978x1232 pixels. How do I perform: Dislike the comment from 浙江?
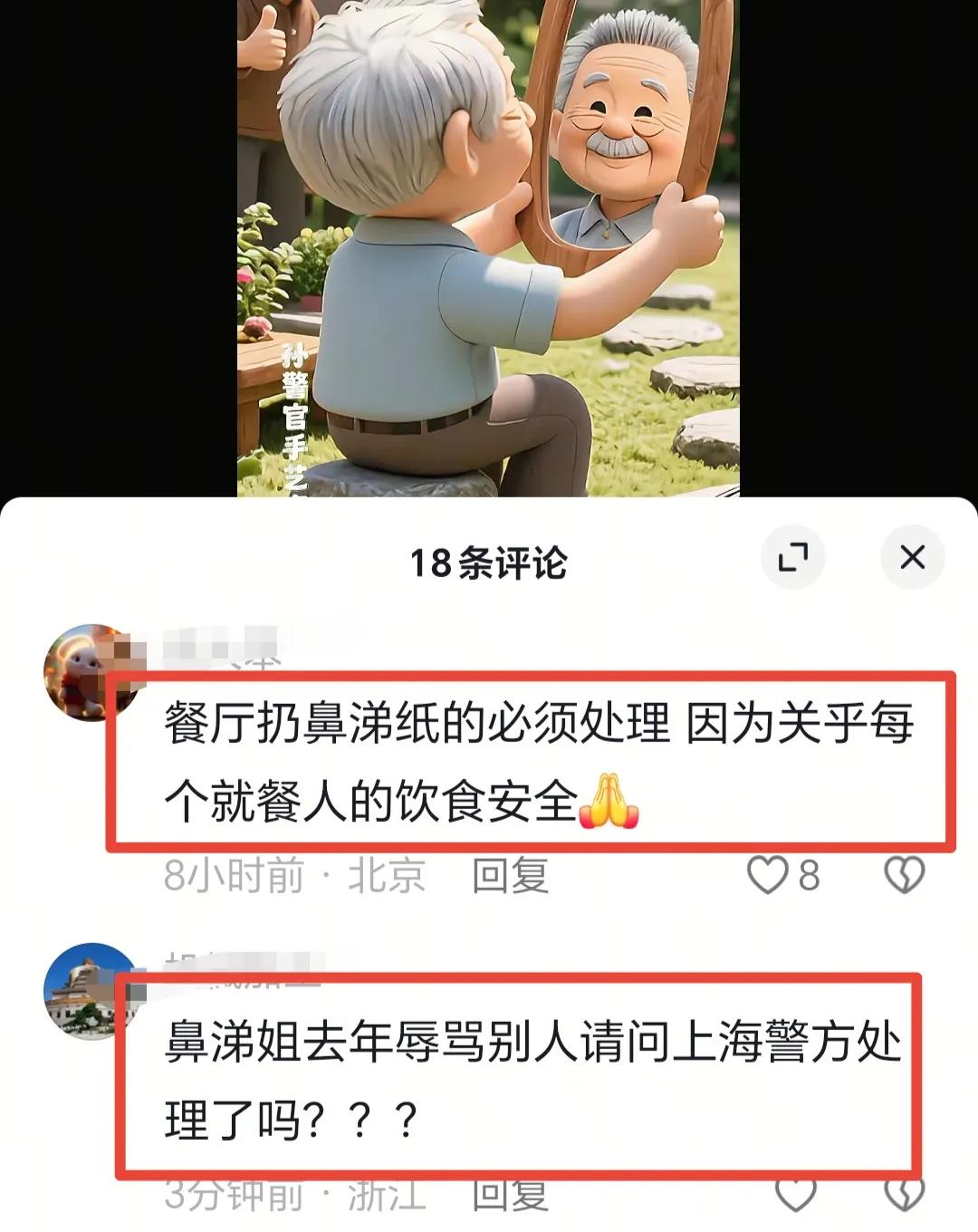pos(903,1196)
